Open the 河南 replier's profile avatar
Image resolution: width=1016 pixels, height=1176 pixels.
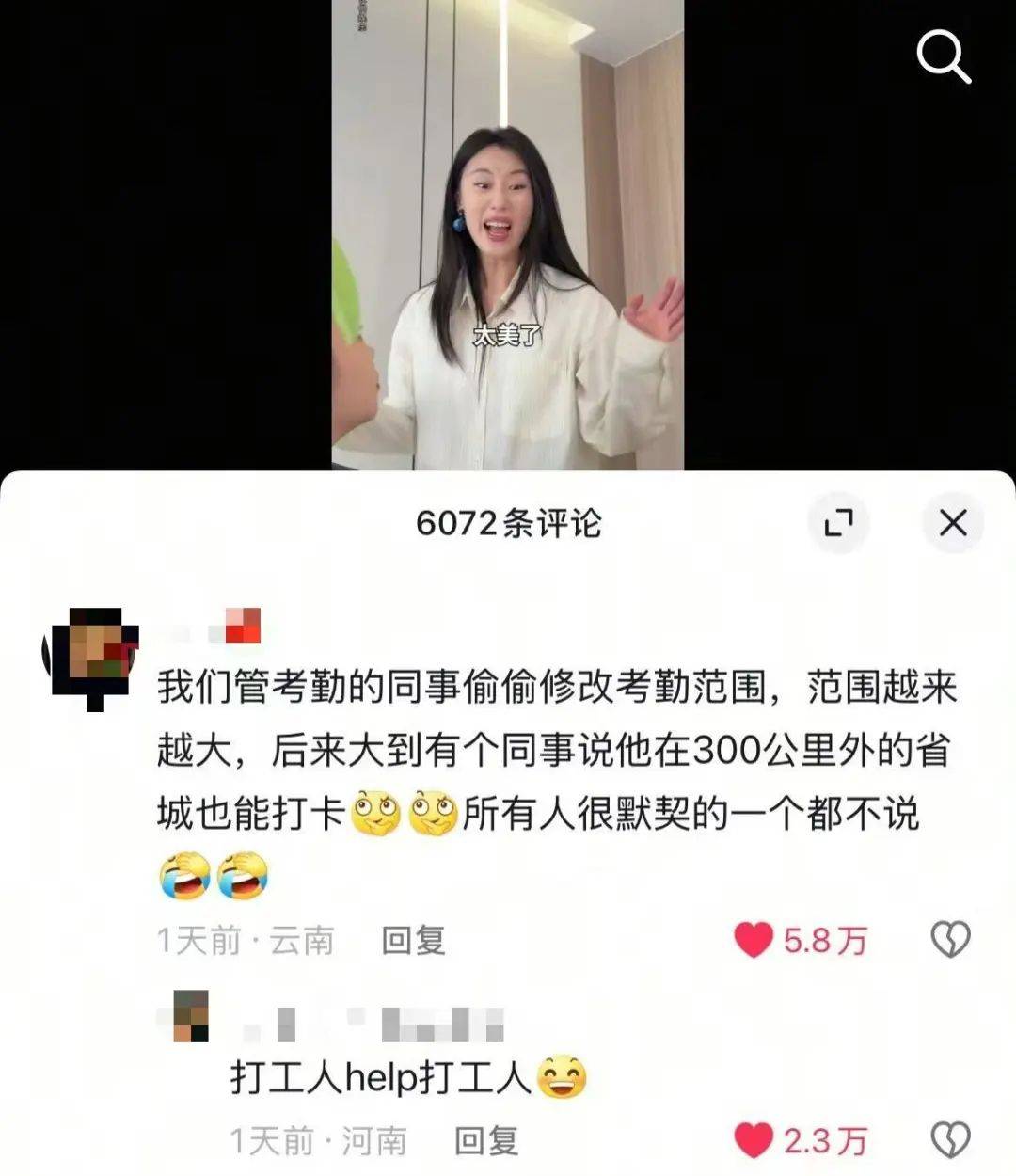[192, 1016]
